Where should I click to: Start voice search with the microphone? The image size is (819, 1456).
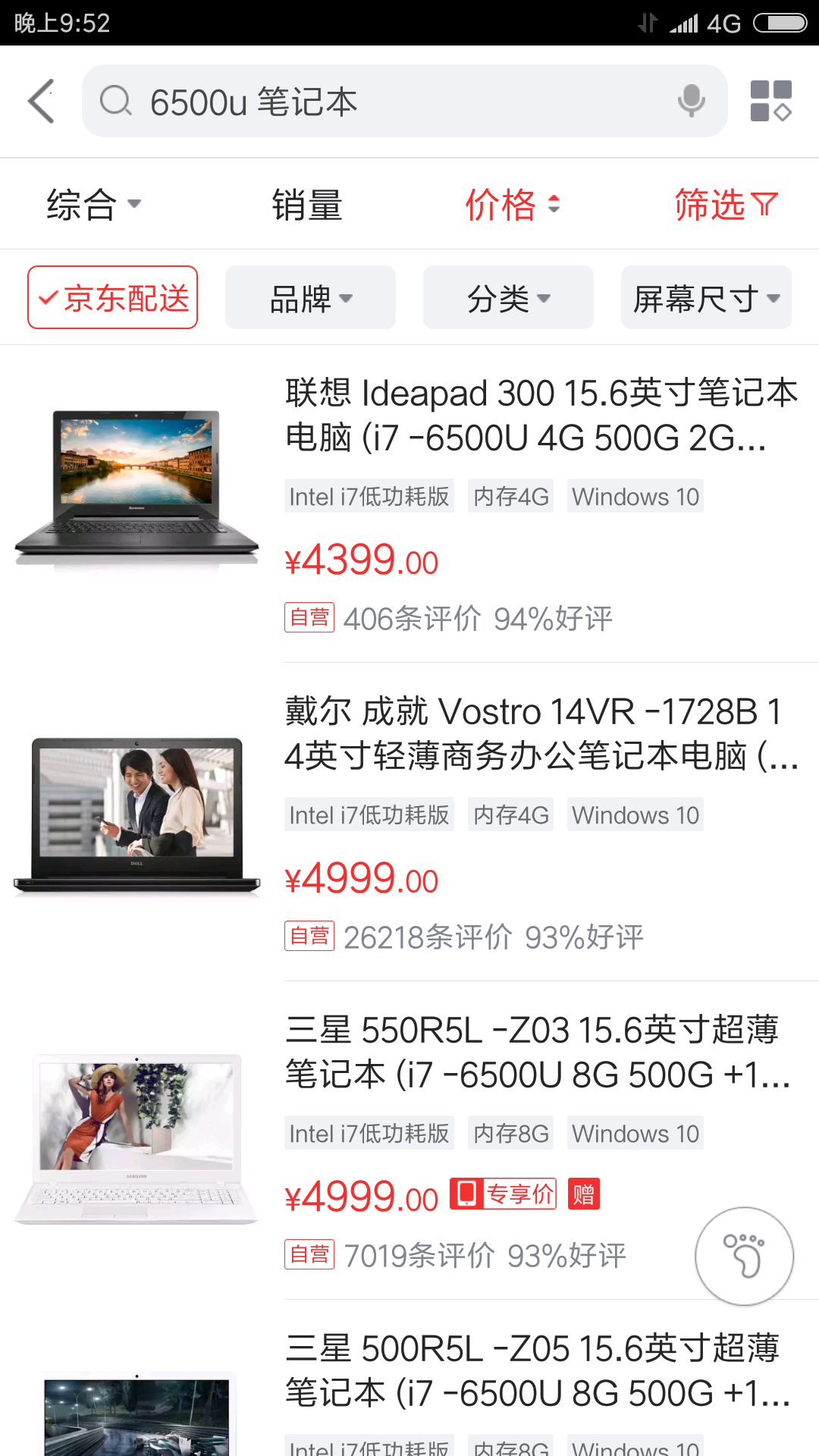pos(691,101)
